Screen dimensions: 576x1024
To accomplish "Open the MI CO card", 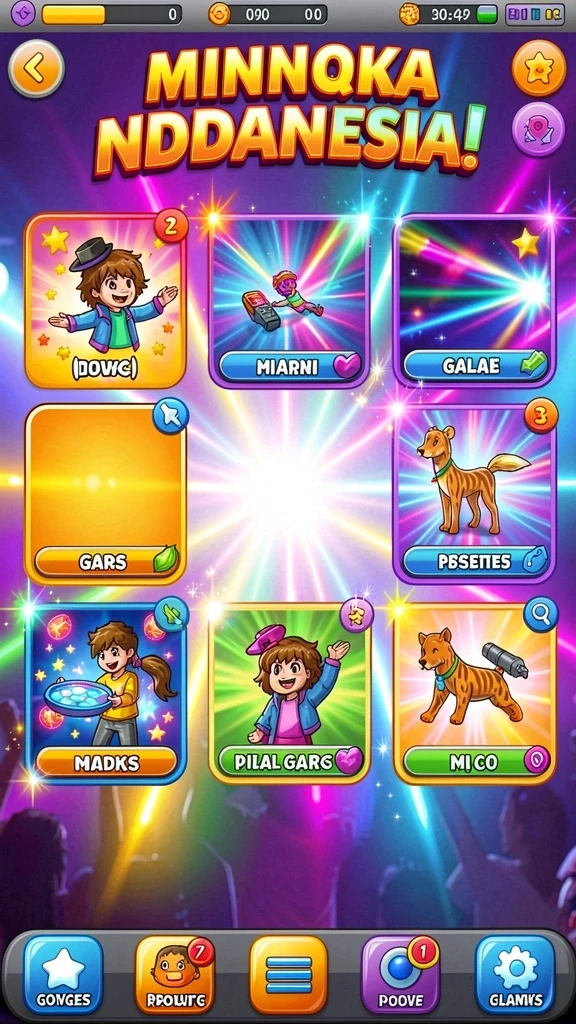I will (475, 694).
